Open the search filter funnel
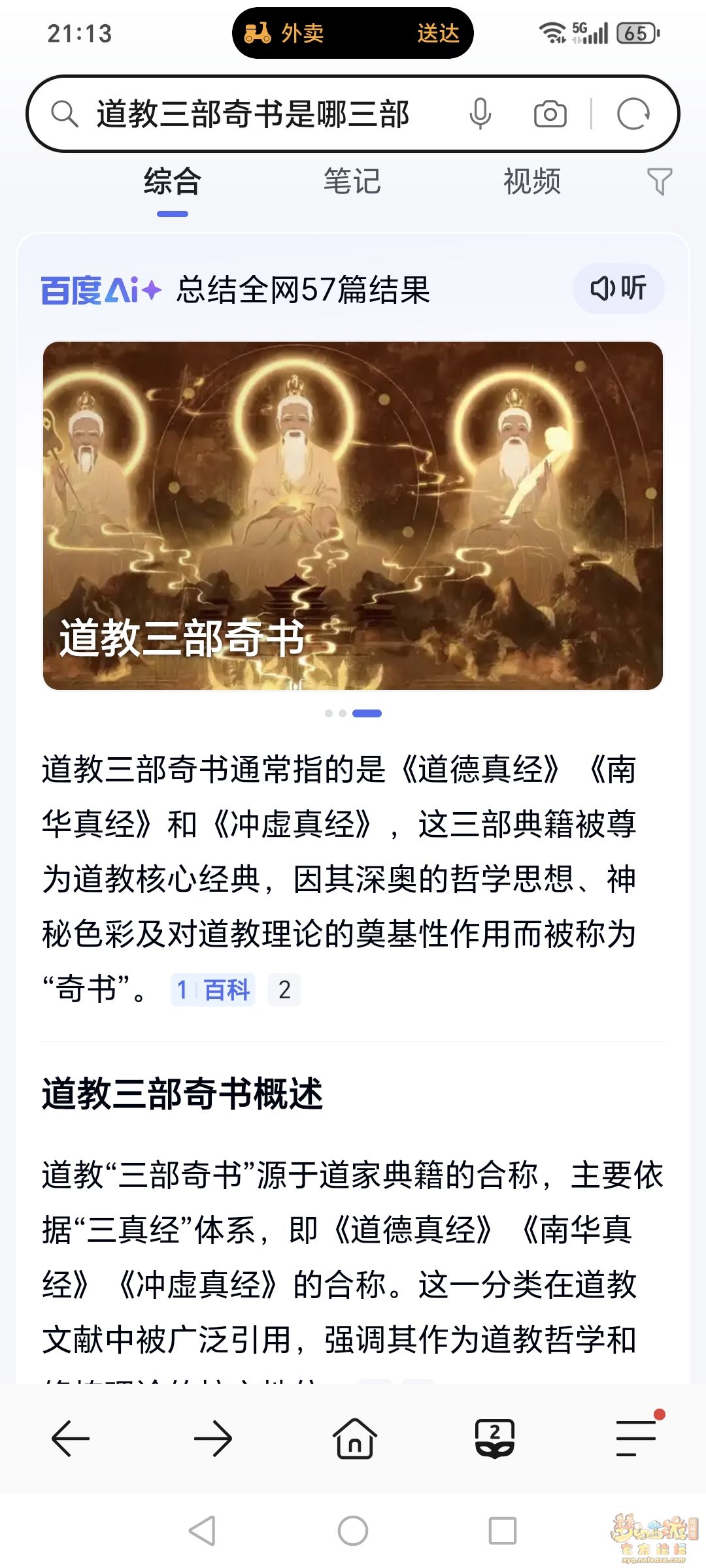Image resolution: width=706 pixels, height=1568 pixels. tap(659, 182)
